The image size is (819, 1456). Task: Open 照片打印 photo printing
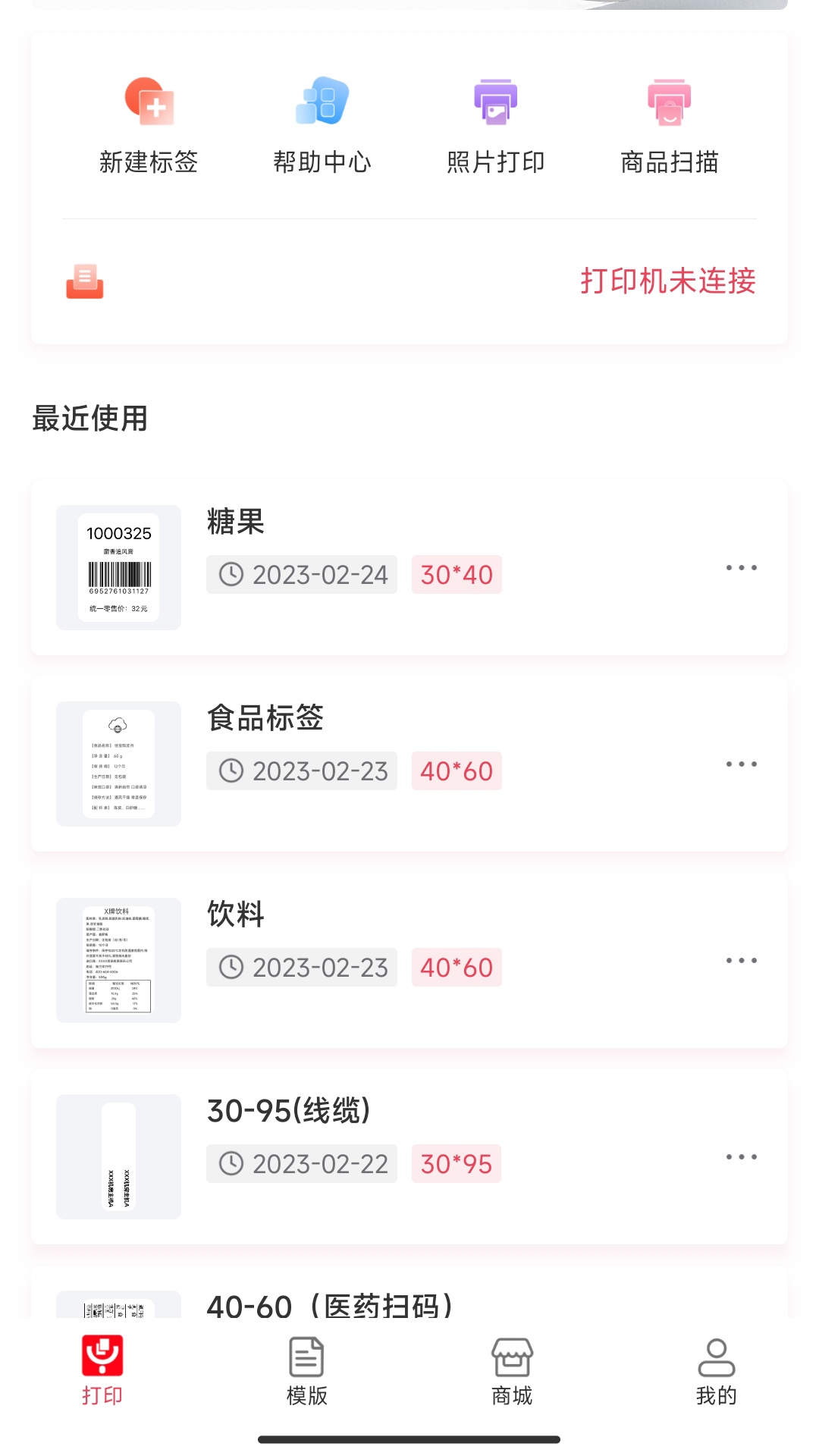pos(496,126)
